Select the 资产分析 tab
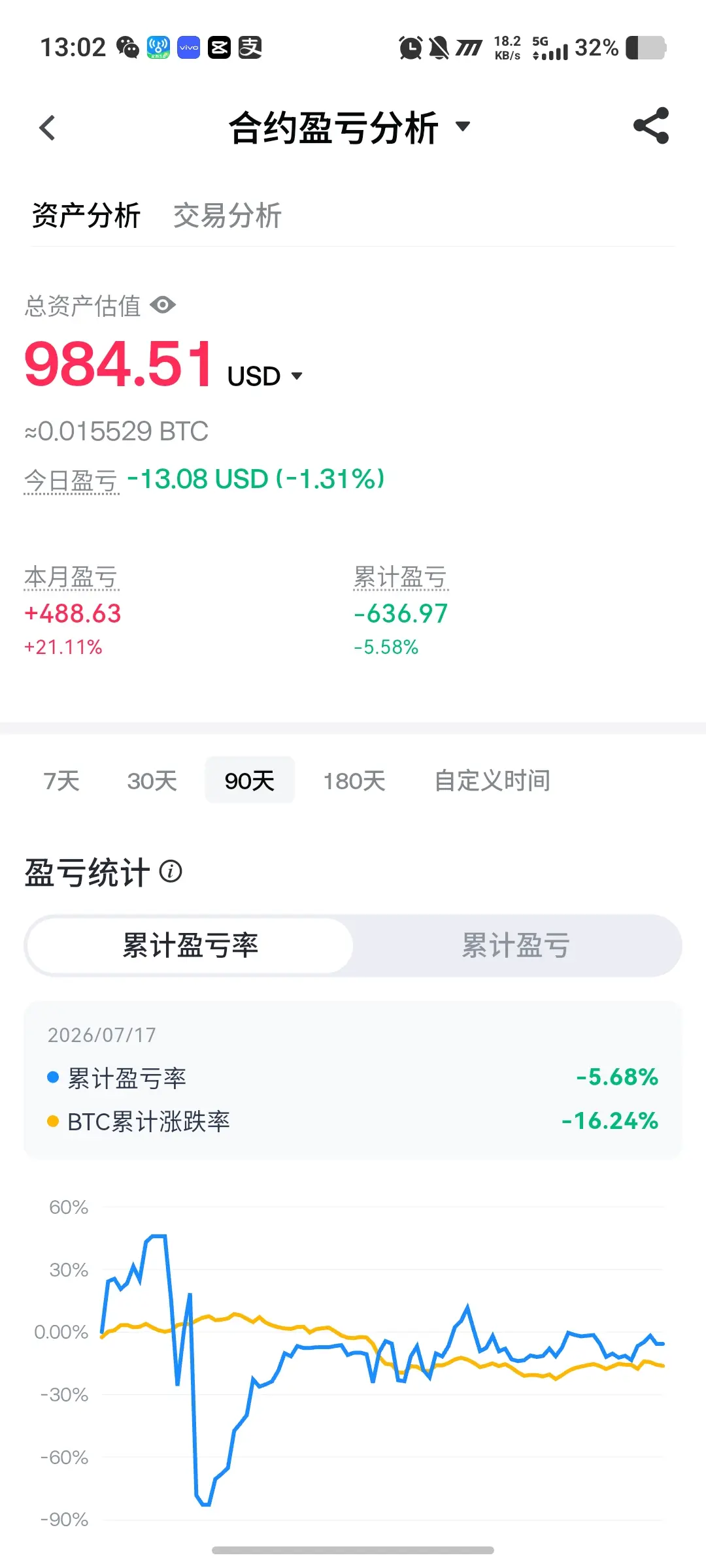Viewport: 706px width, 1568px height. [86, 216]
